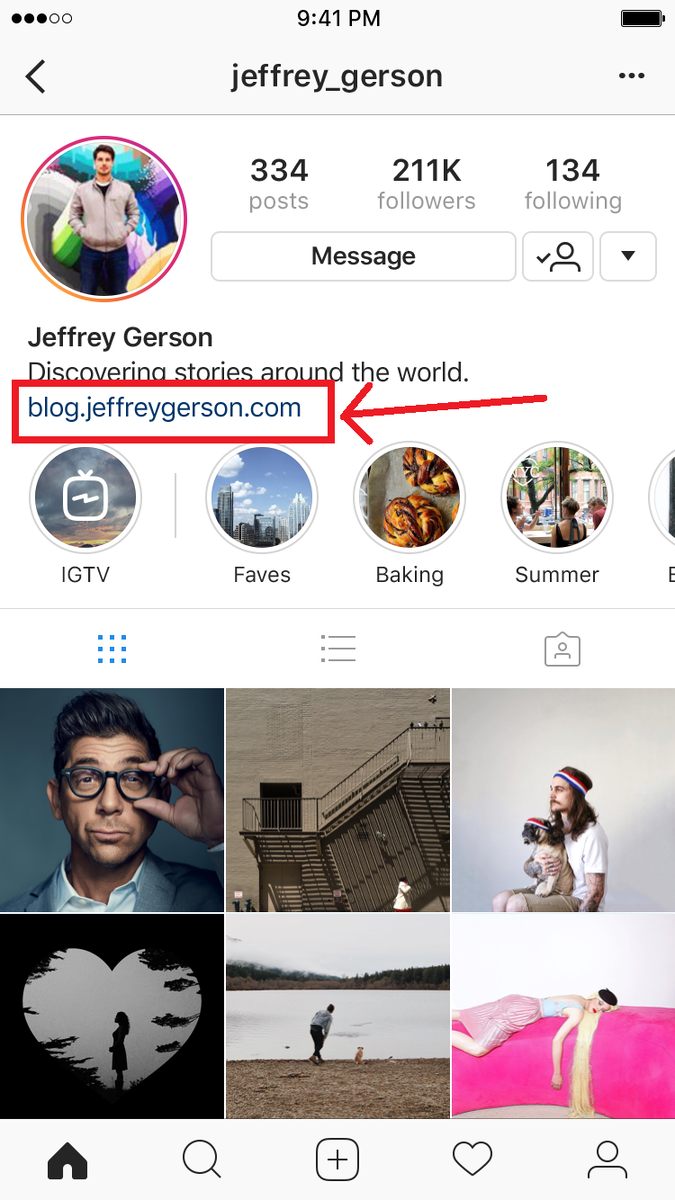
Task: Open the blog.jeffreygerson.com link
Action: coord(164,407)
